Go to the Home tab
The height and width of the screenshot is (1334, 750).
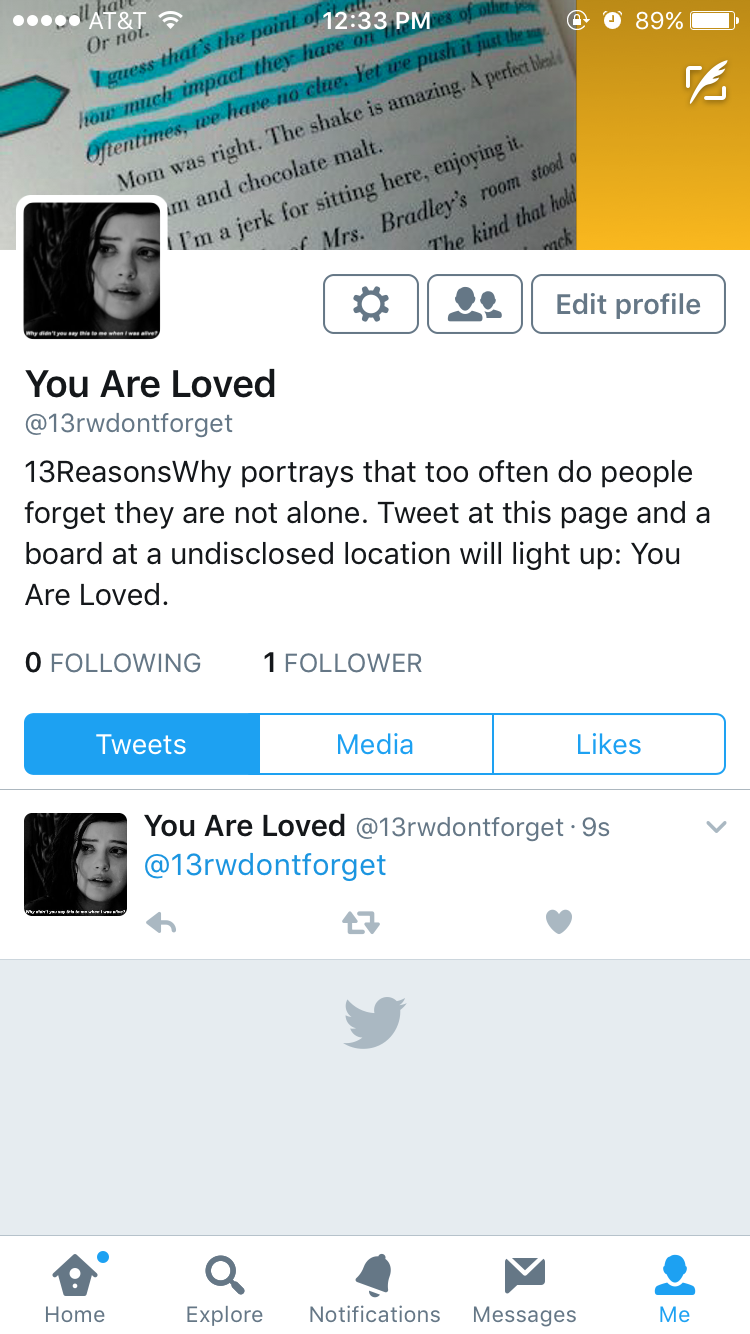[75, 1288]
